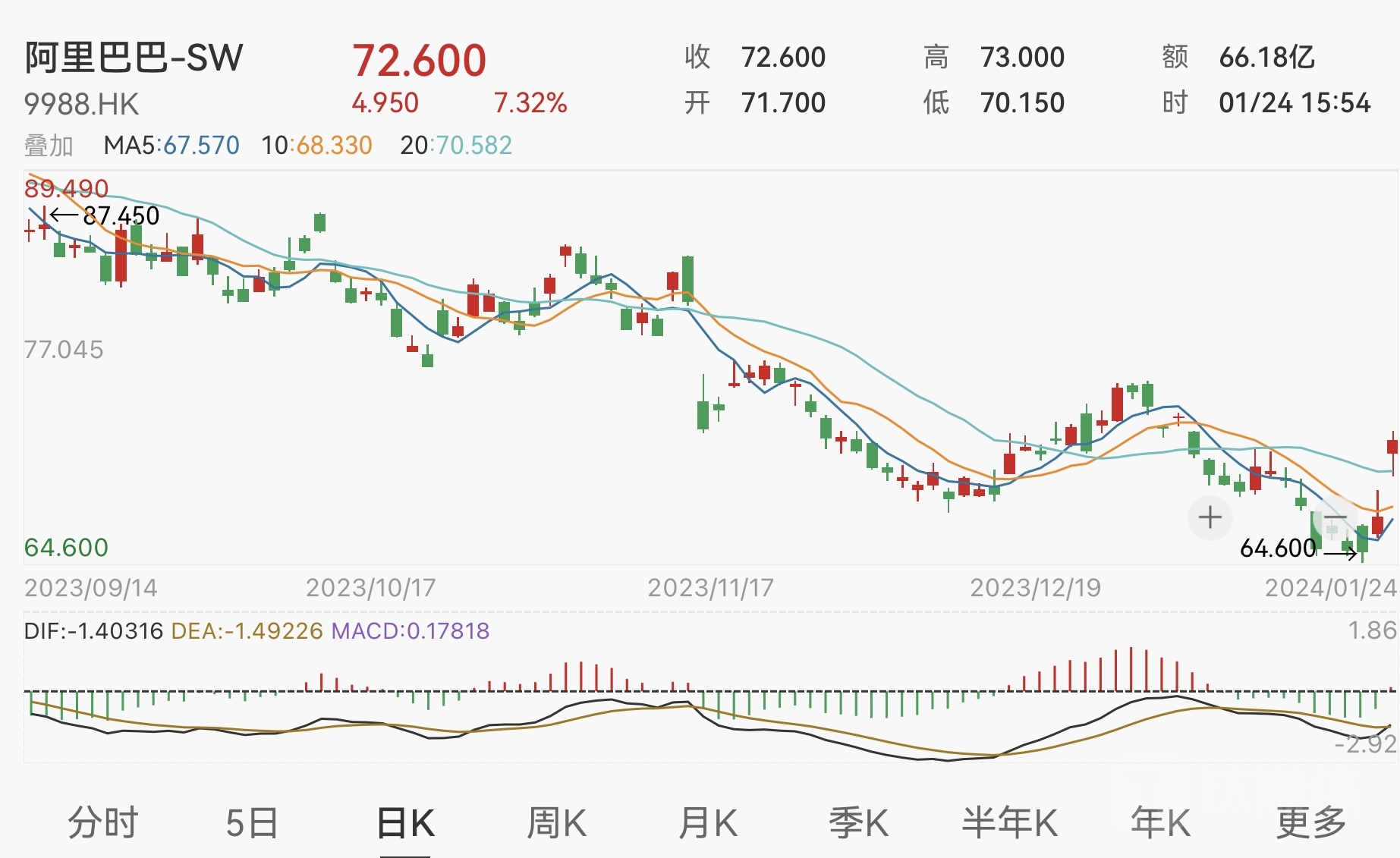Tap 叠加 to overlay another stock
This screenshot has width=1400, height=858.
pos(49,145)
